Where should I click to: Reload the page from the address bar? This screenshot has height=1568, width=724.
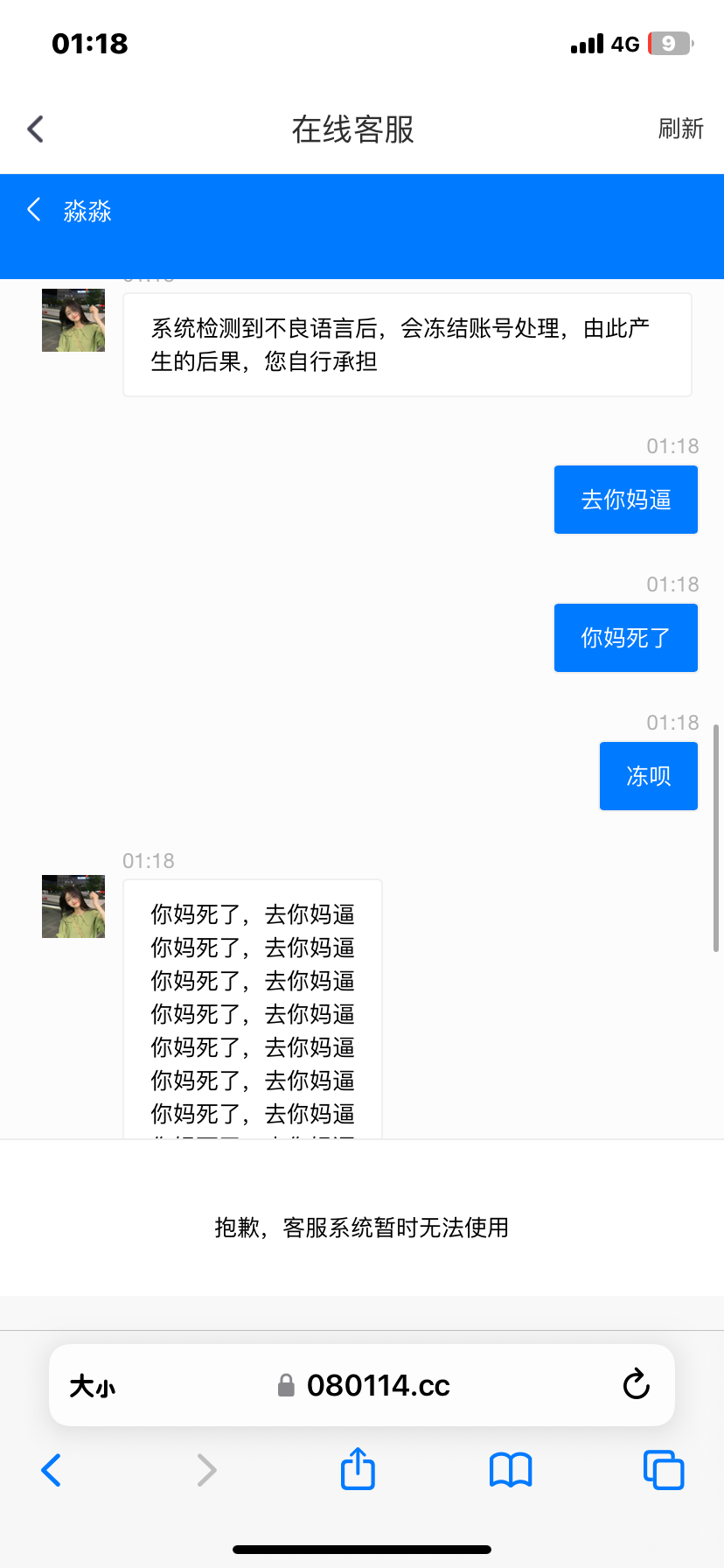636,1384
